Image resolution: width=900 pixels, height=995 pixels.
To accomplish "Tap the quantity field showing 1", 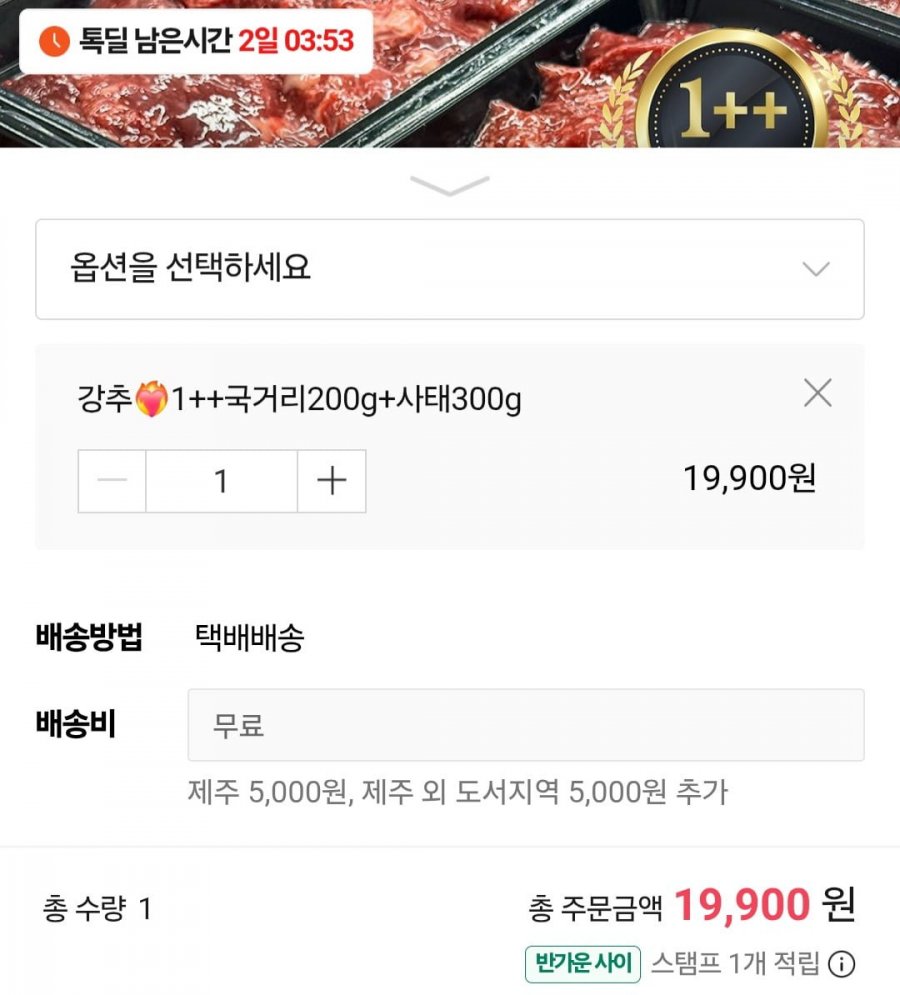I will [221, 481].
